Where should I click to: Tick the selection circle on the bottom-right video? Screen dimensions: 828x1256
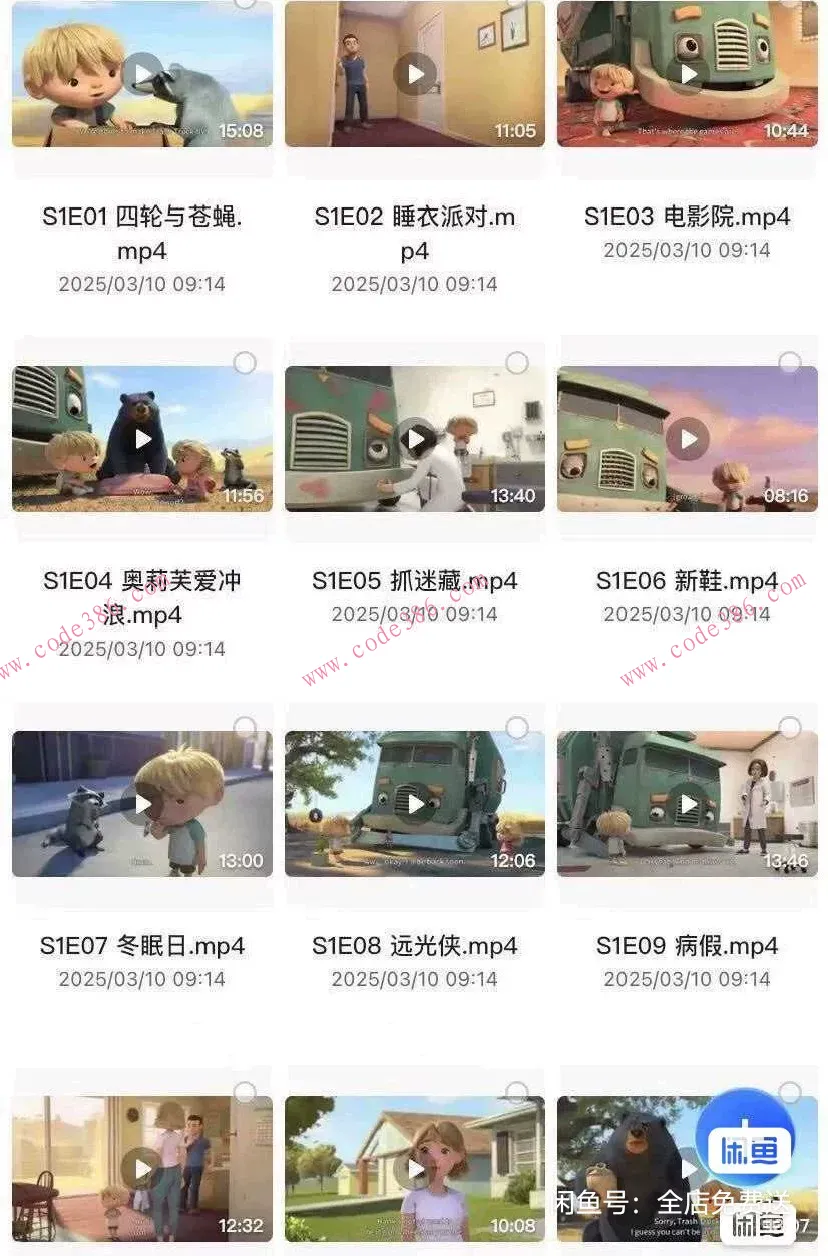coord(792,1091)
